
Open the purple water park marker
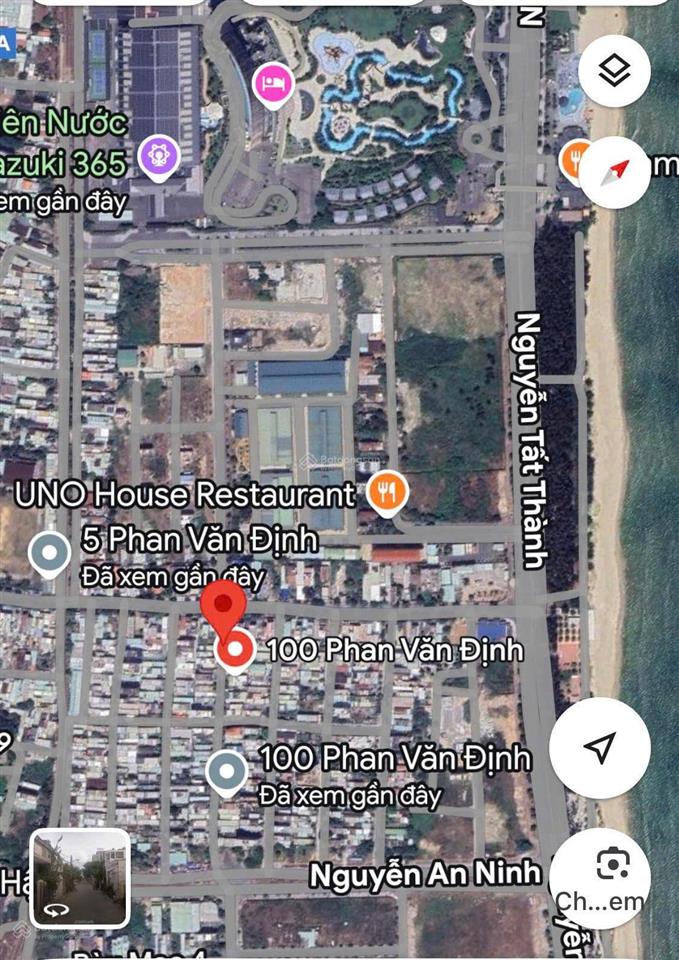coord(159,155)
